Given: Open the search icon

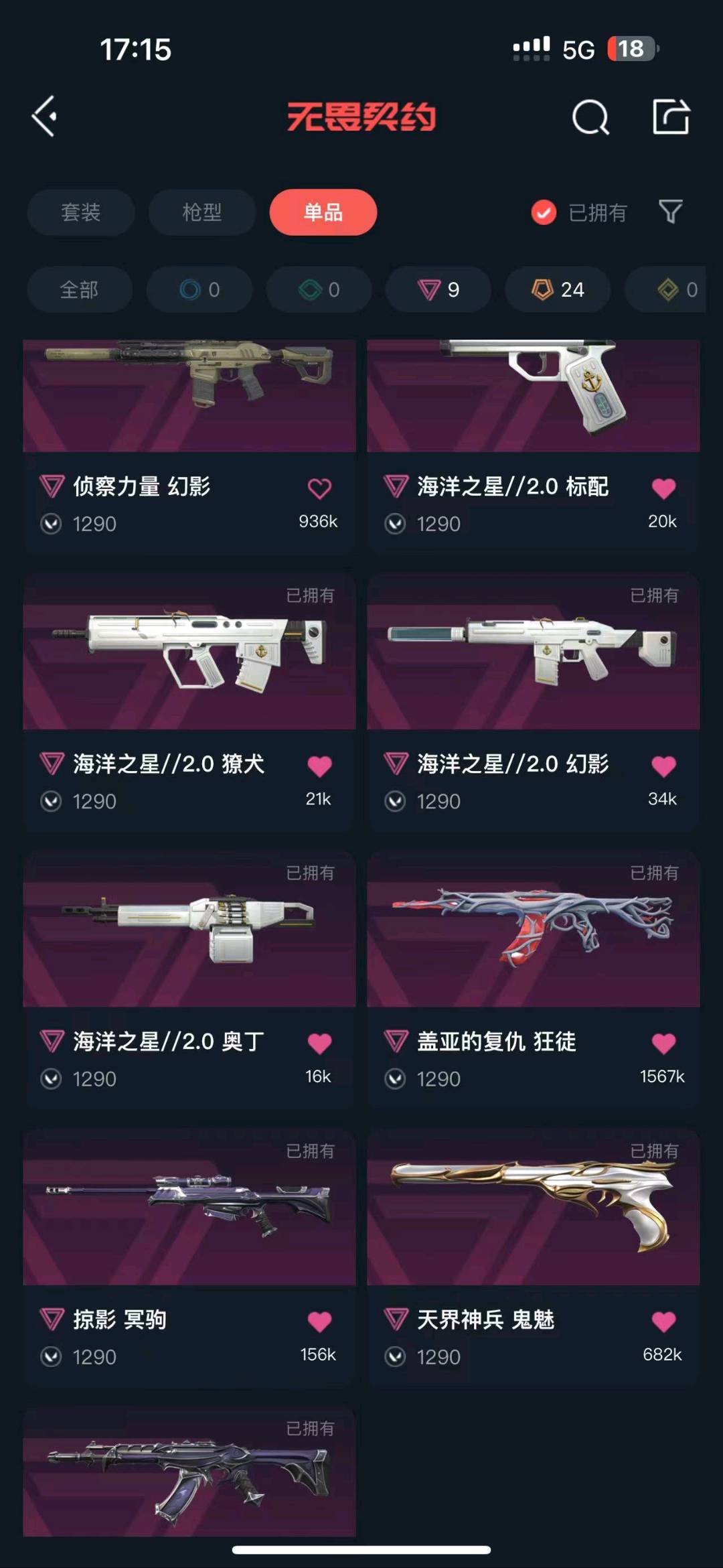Looking at the screenshot, I should [x=590, y=118].
